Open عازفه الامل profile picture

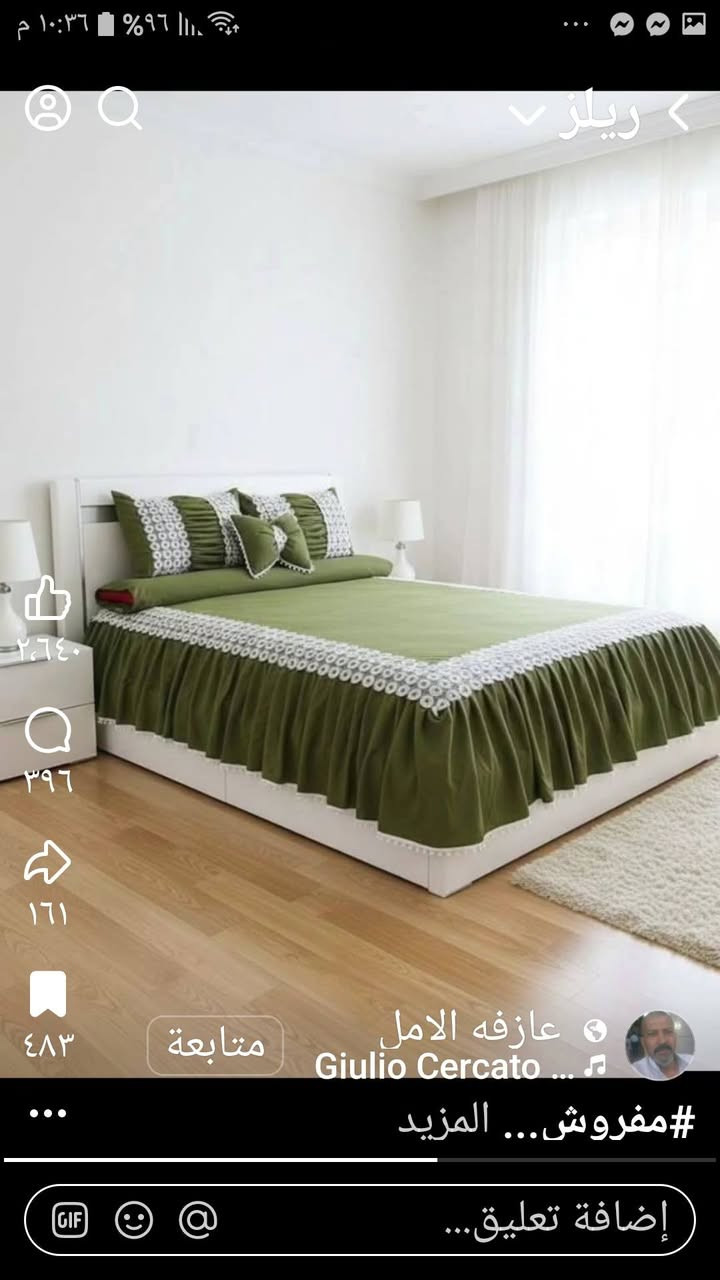tap(660, 1045)
